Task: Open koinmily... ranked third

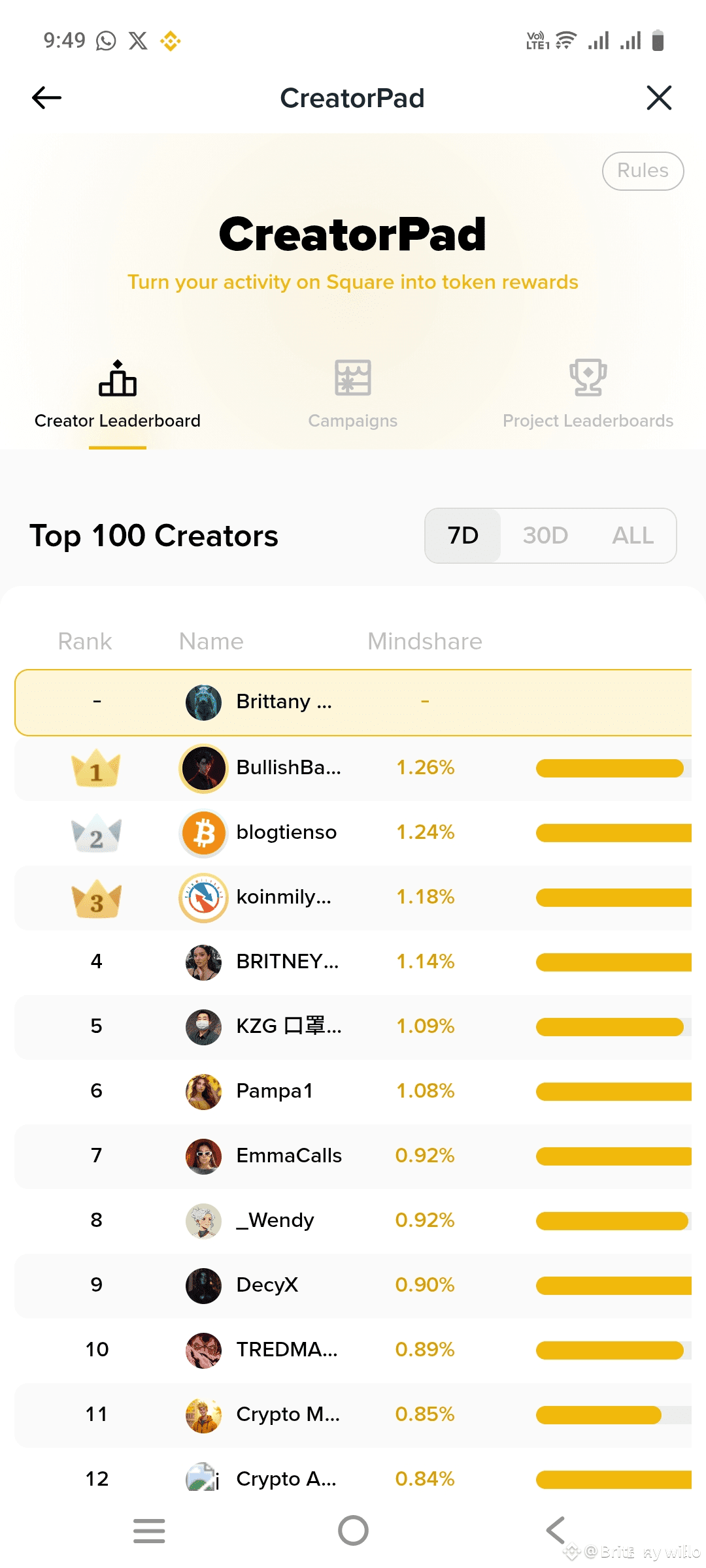Action: [x=353, y=897]
